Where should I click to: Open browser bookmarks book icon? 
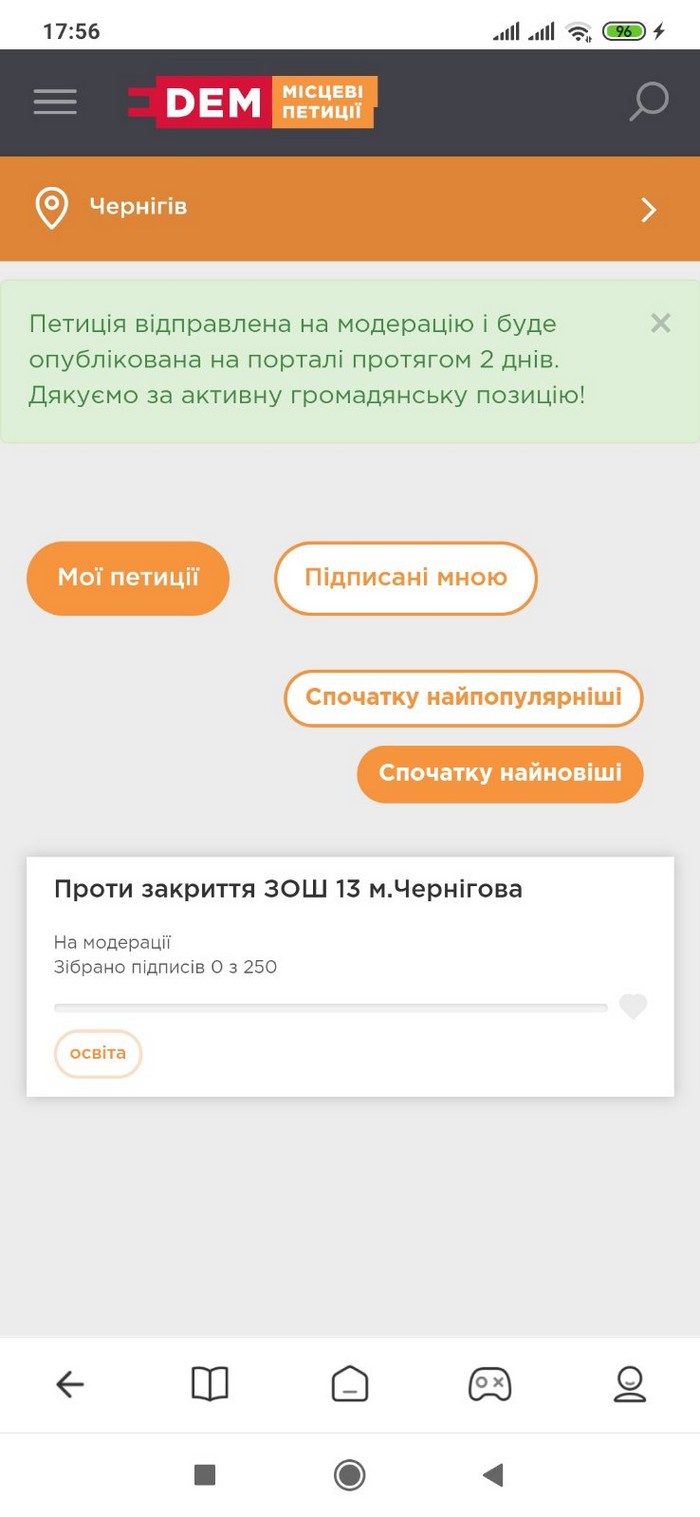click(x=210, y=1384)
